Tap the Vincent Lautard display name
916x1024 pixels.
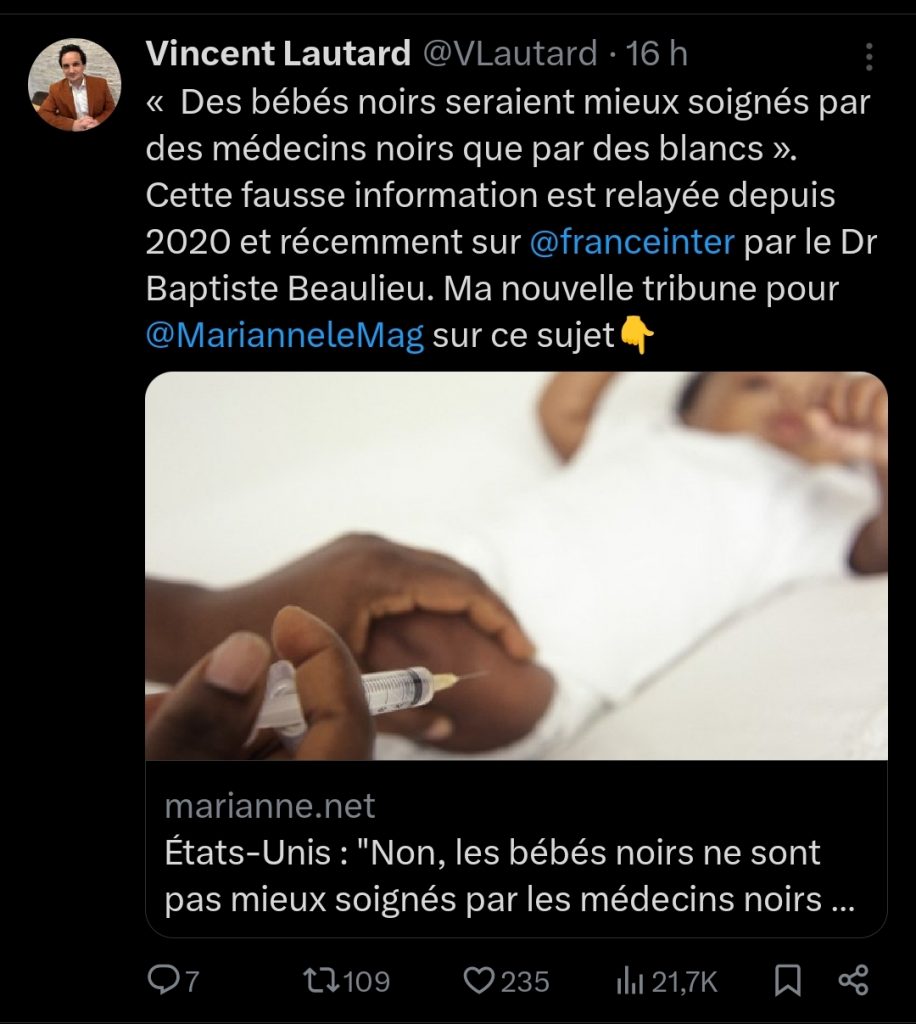coord(278,54)
